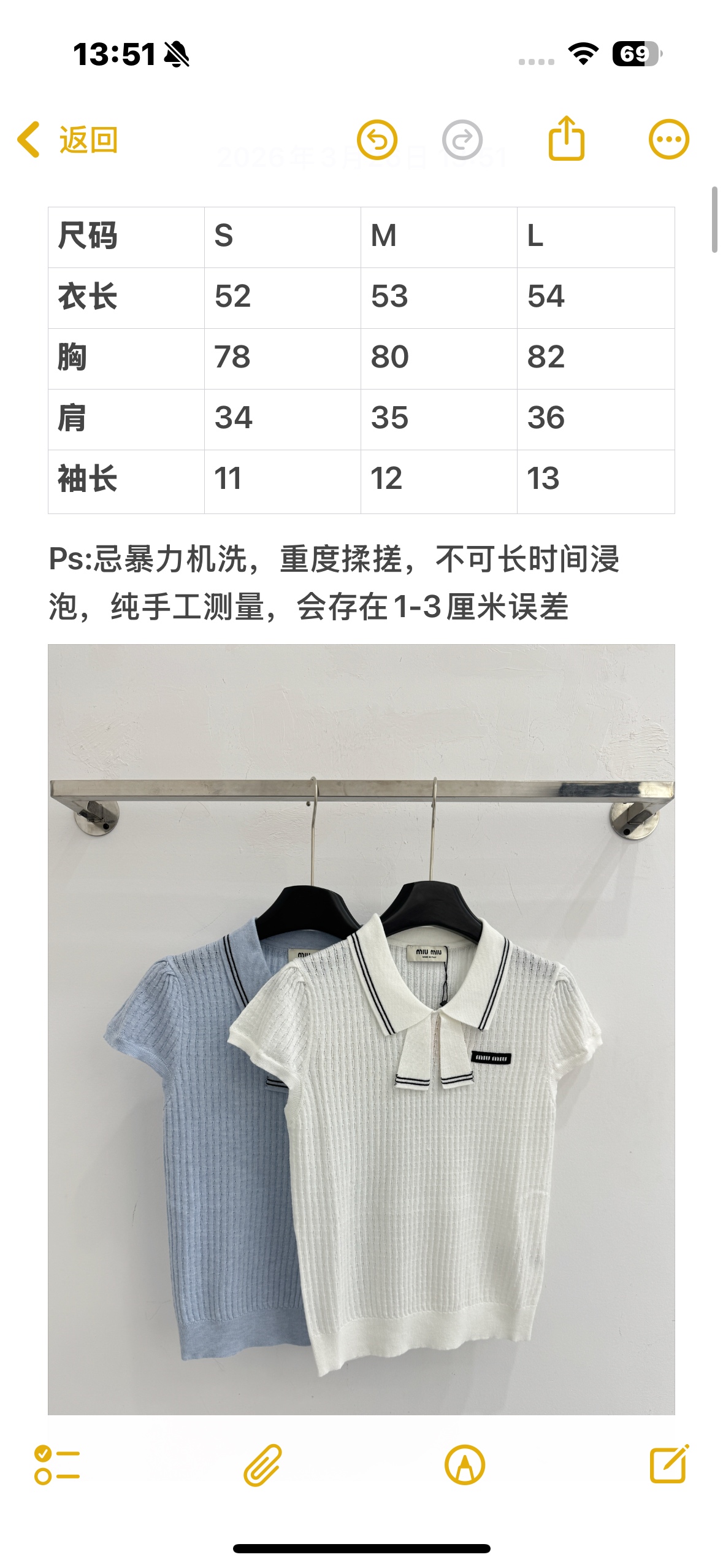Add a checklist to the note

click(57, 1465)
